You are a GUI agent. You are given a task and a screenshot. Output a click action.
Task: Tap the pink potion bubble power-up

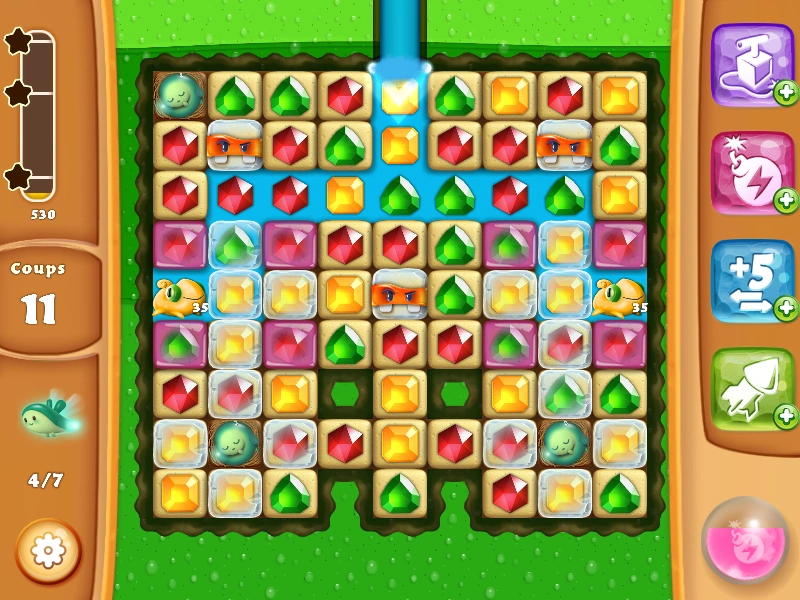point(745,541)
